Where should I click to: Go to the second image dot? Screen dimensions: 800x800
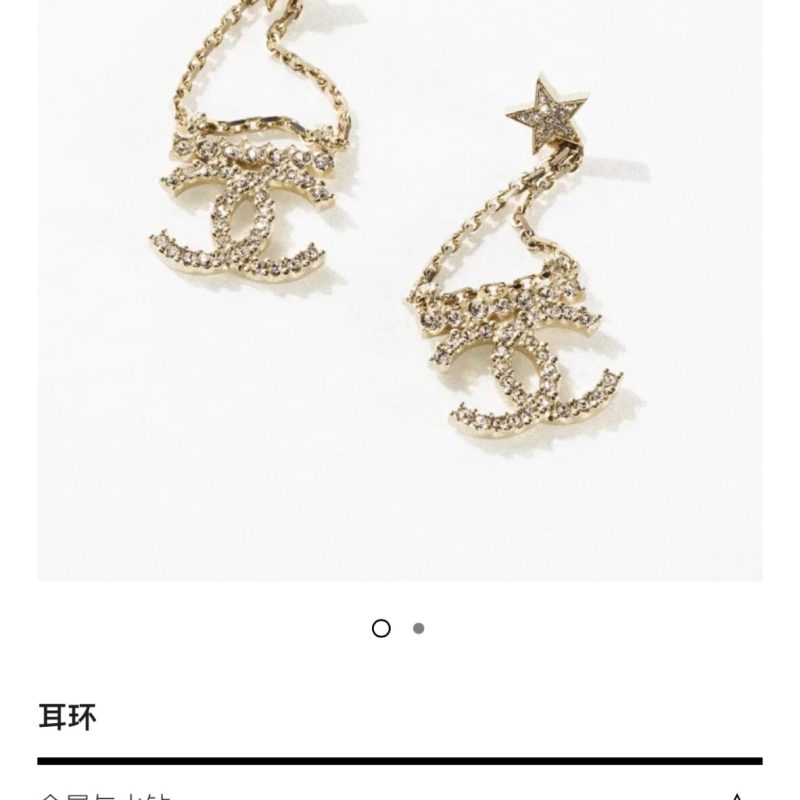pos(418,629)
